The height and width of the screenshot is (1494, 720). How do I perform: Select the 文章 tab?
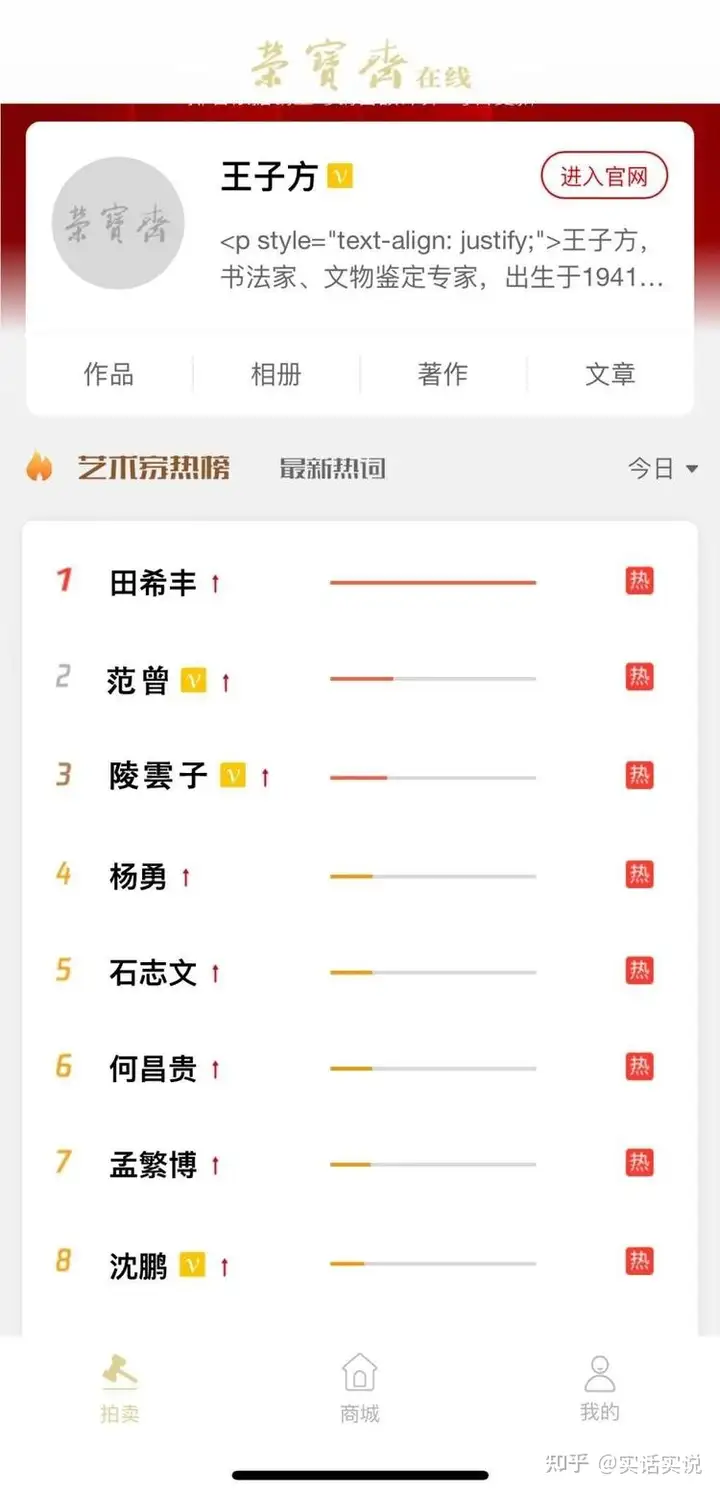610,374
